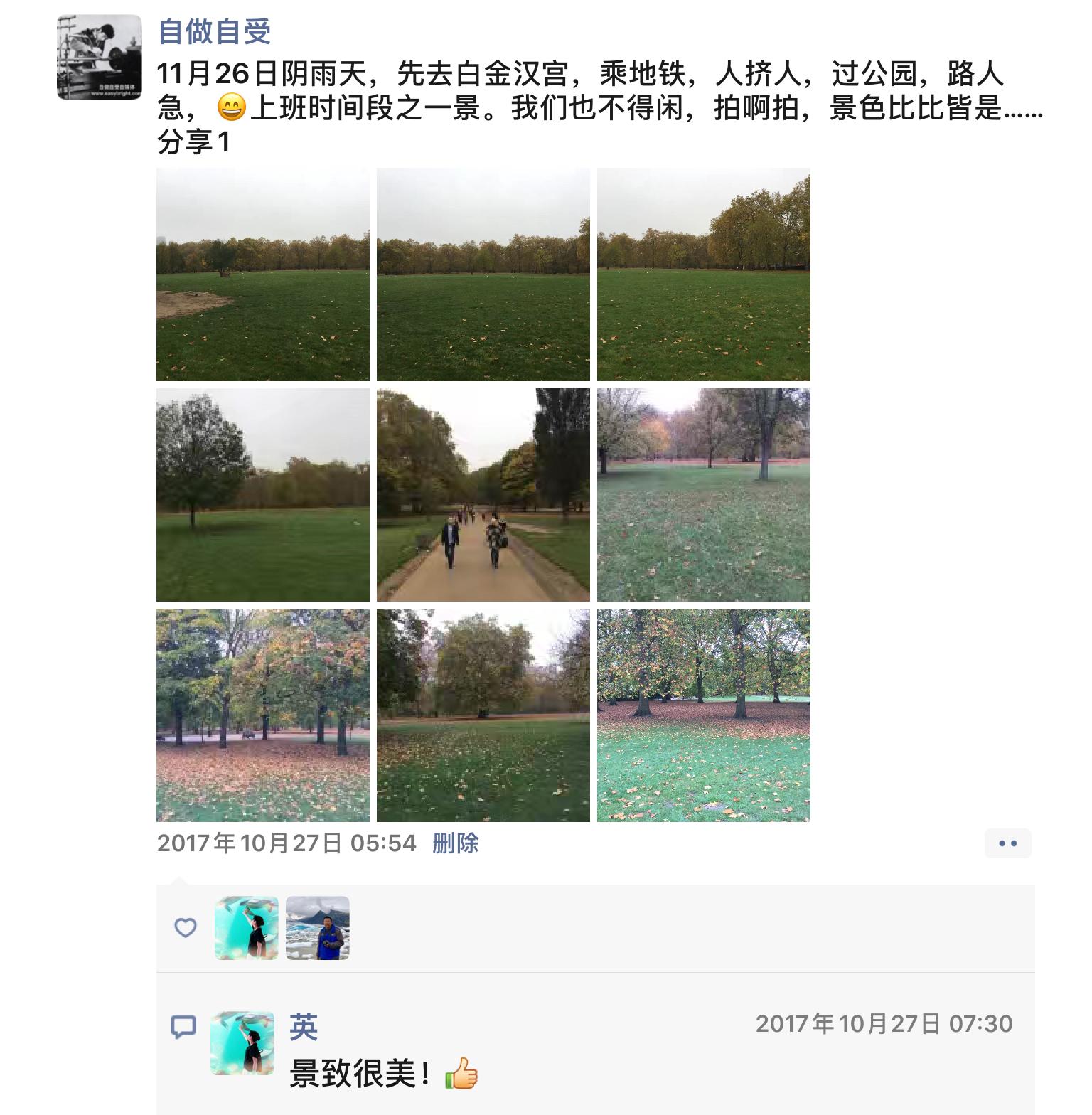
Task: Open the liker with the glacier avatar
Action: [x=318, y=928]
